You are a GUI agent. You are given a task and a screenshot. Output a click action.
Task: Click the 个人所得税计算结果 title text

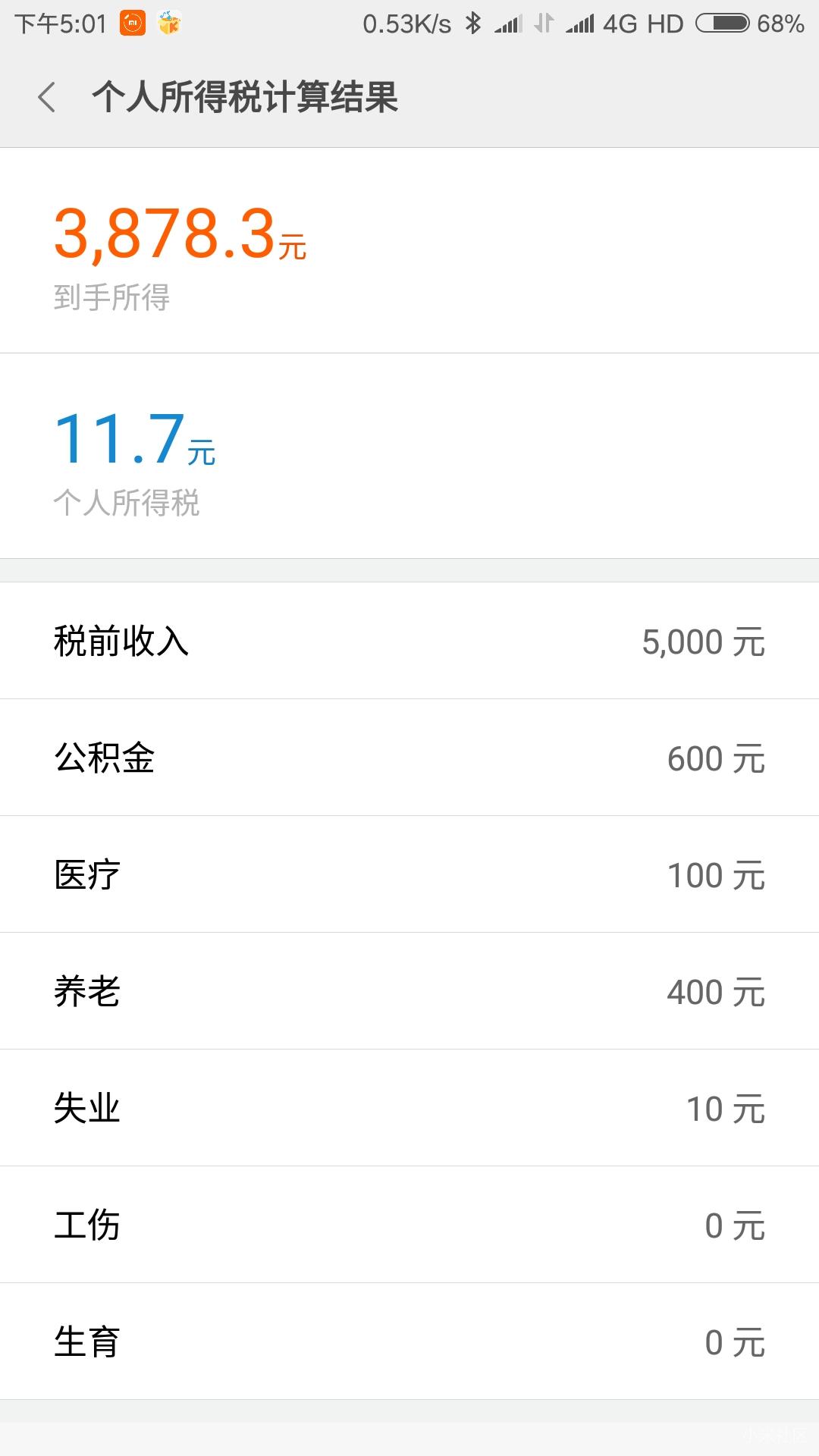click(246, 99)
